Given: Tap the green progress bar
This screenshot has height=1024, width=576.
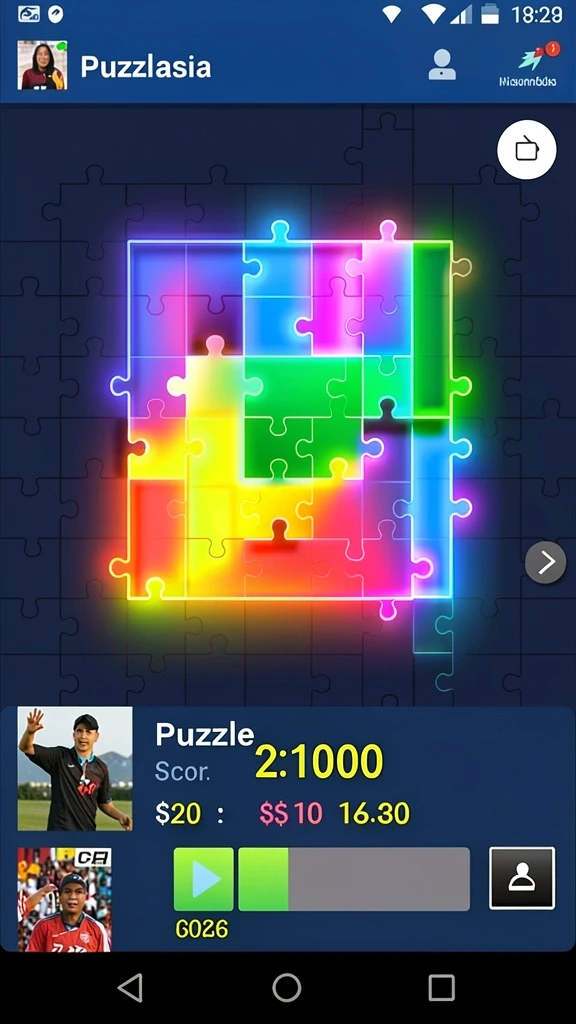Looking at the screenshot, I should pyautogui.click(x=354, y=879).
